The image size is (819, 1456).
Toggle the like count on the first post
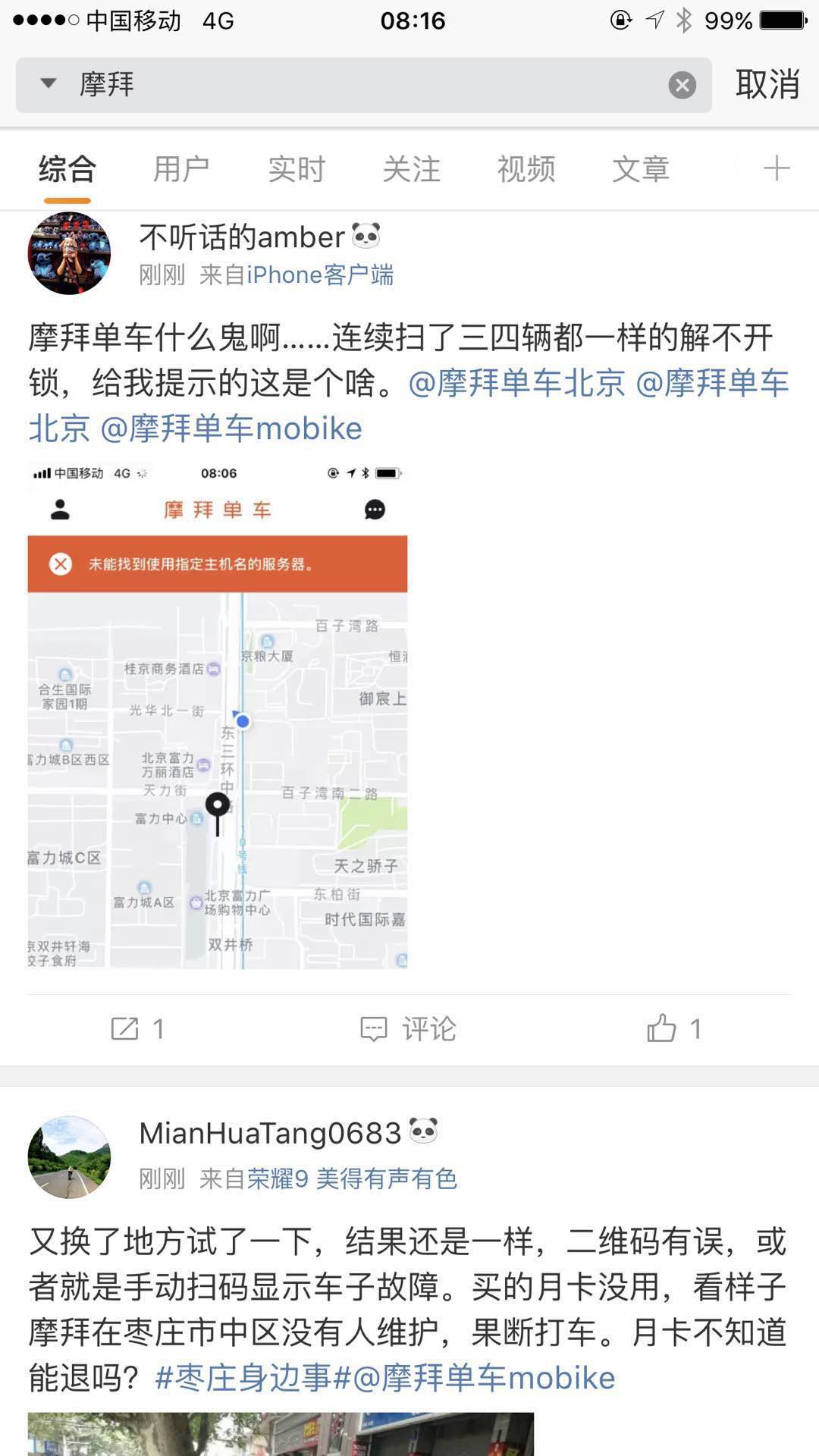(694, 1029)
